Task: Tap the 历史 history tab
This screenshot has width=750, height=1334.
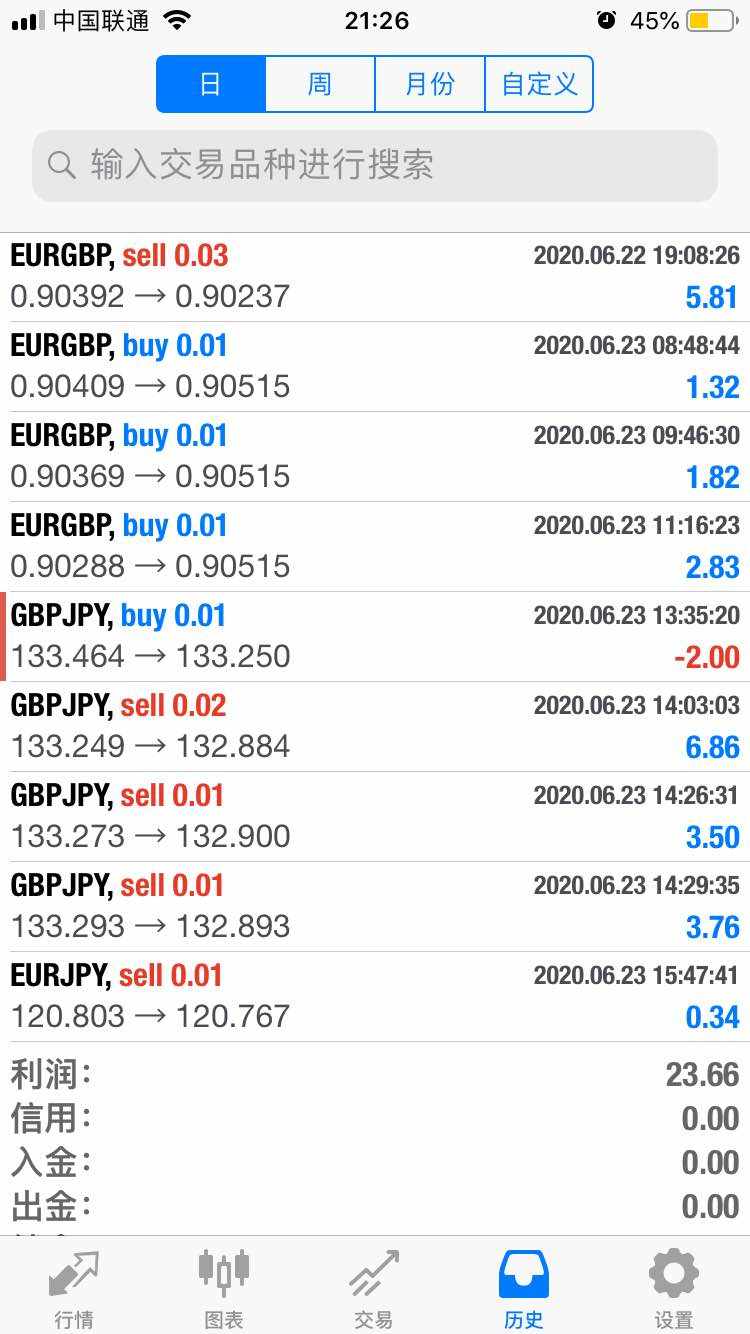Action: [x=524, y=1287]
